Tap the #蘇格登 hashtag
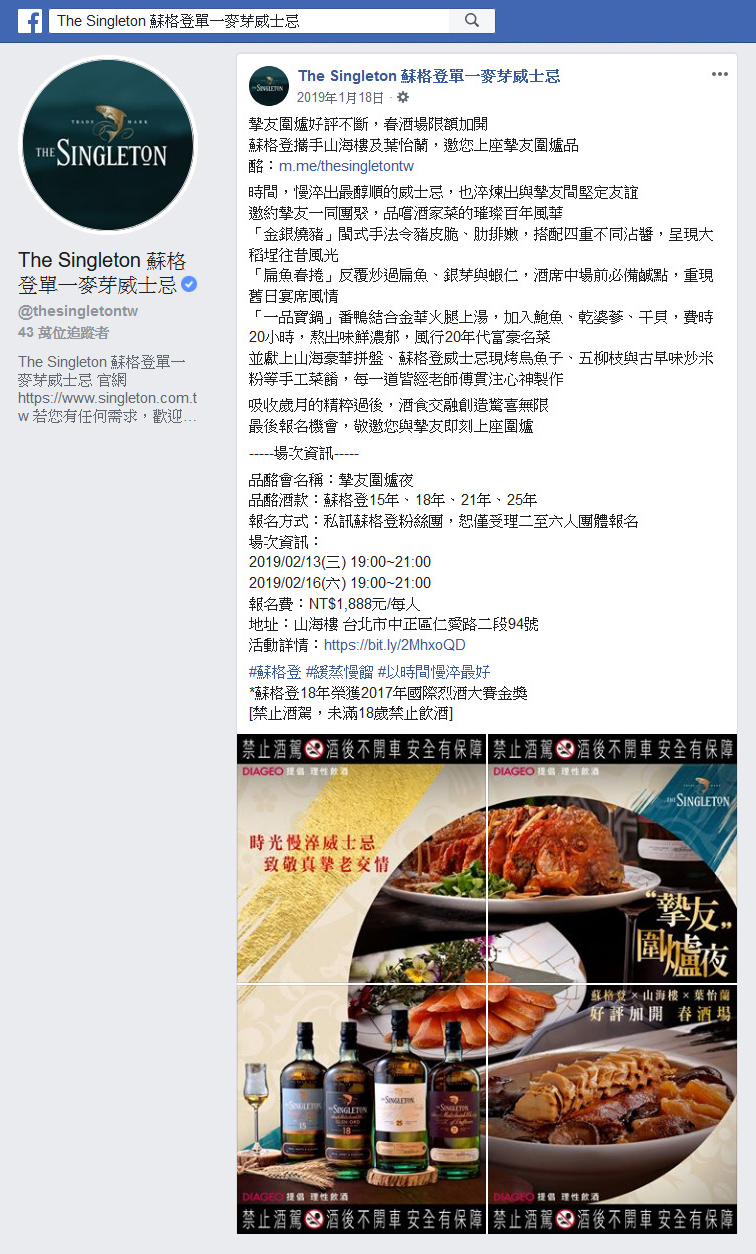This screenshot has height=1254, width=756. [274, 672]
